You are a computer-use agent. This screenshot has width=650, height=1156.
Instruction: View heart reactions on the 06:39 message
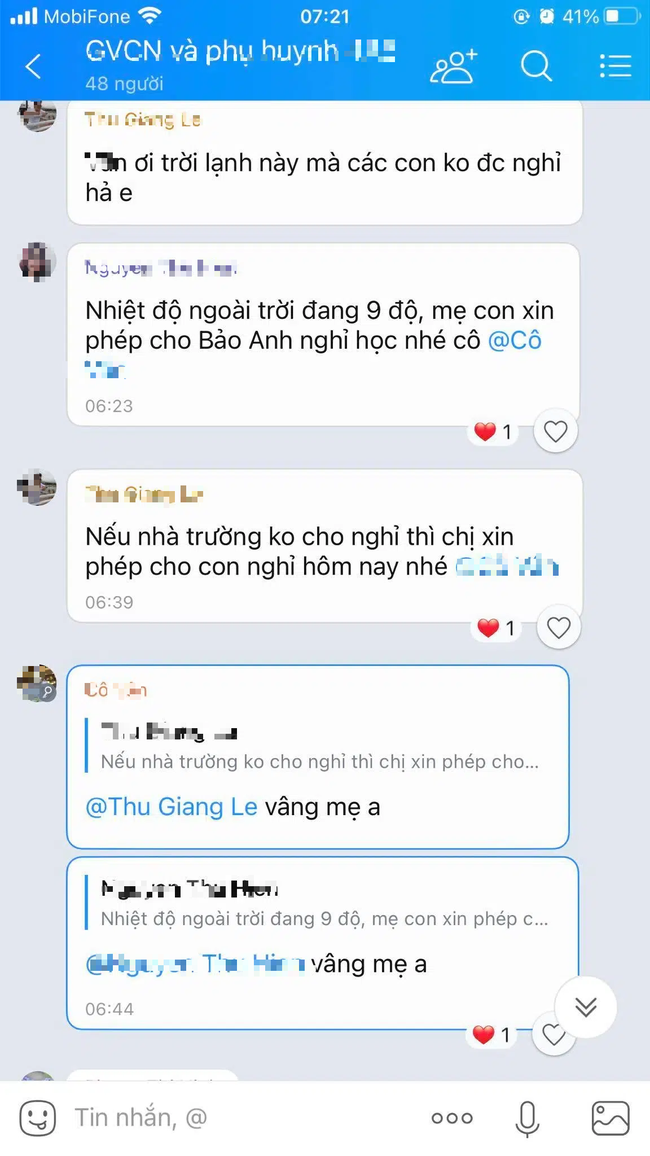coord(495,628)
